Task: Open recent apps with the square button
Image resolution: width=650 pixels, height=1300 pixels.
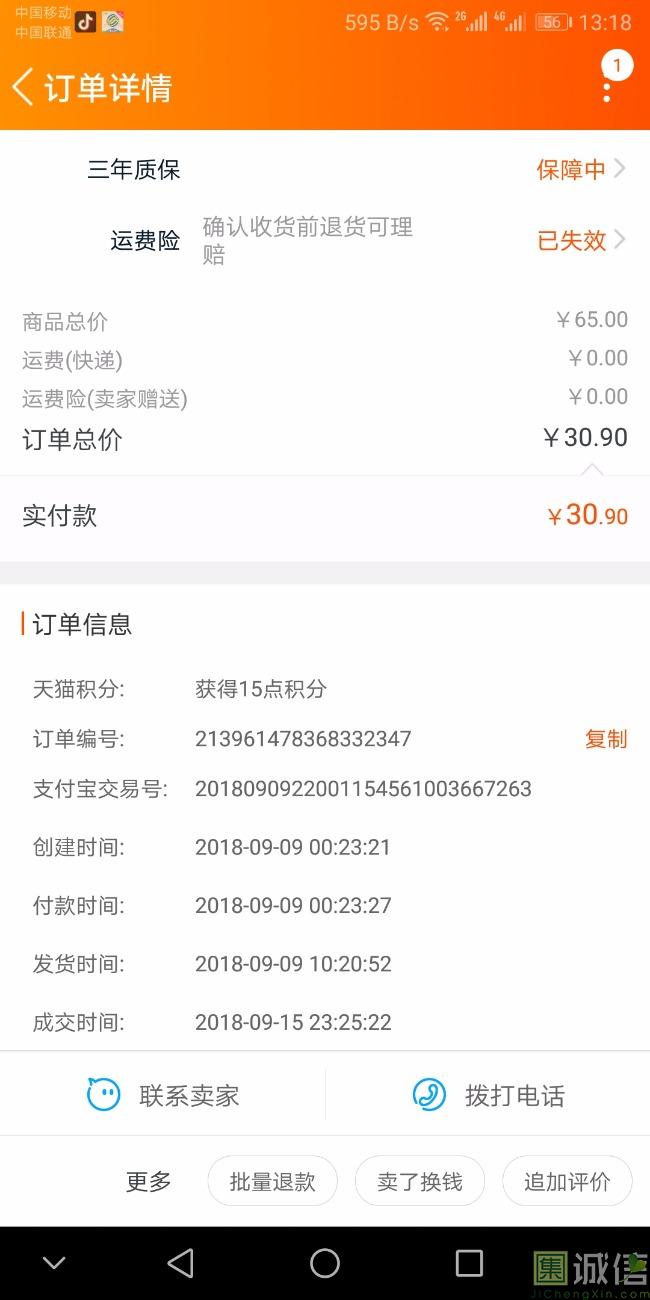Action: click(469, 1263)
